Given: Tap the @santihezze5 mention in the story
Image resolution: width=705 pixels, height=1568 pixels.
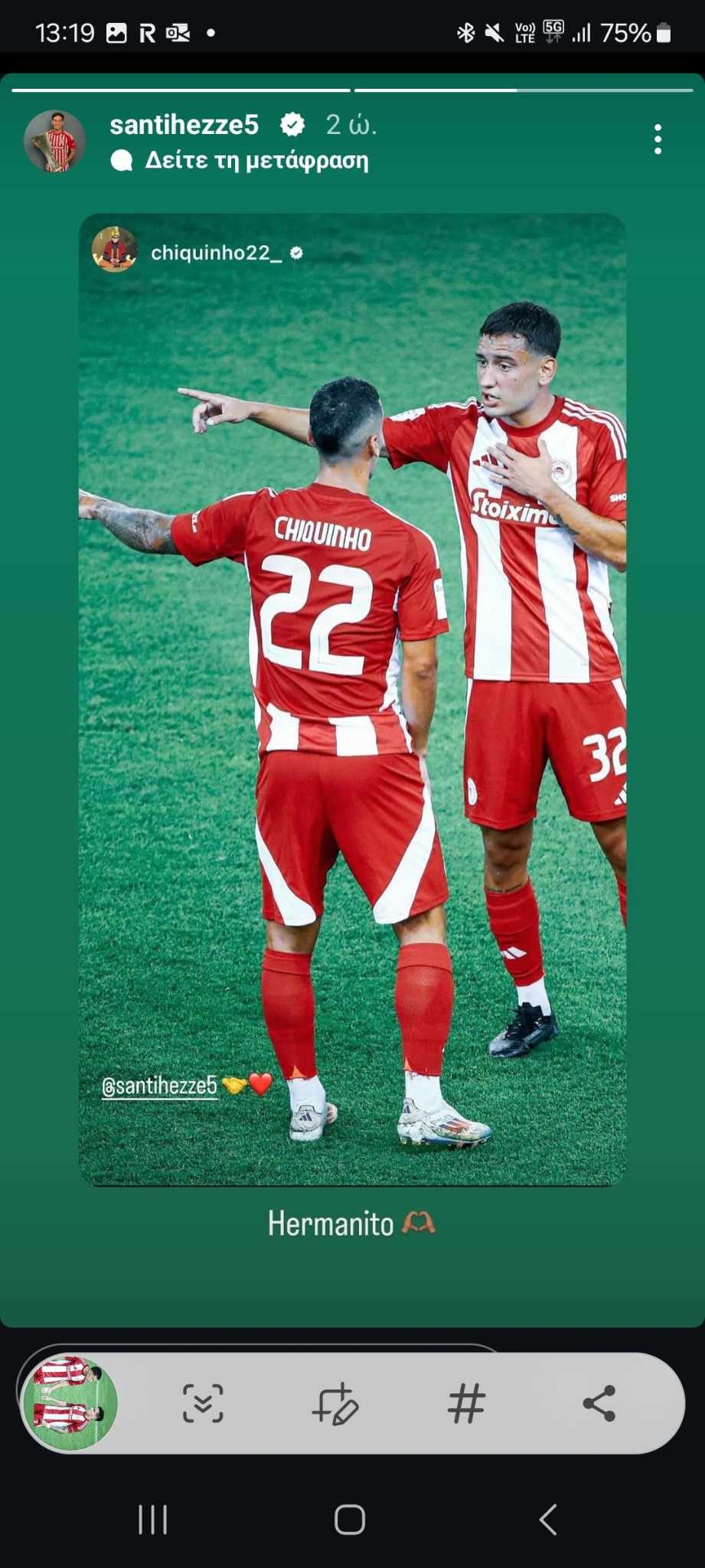Looking at the screenshot, I should [160, 1085].
